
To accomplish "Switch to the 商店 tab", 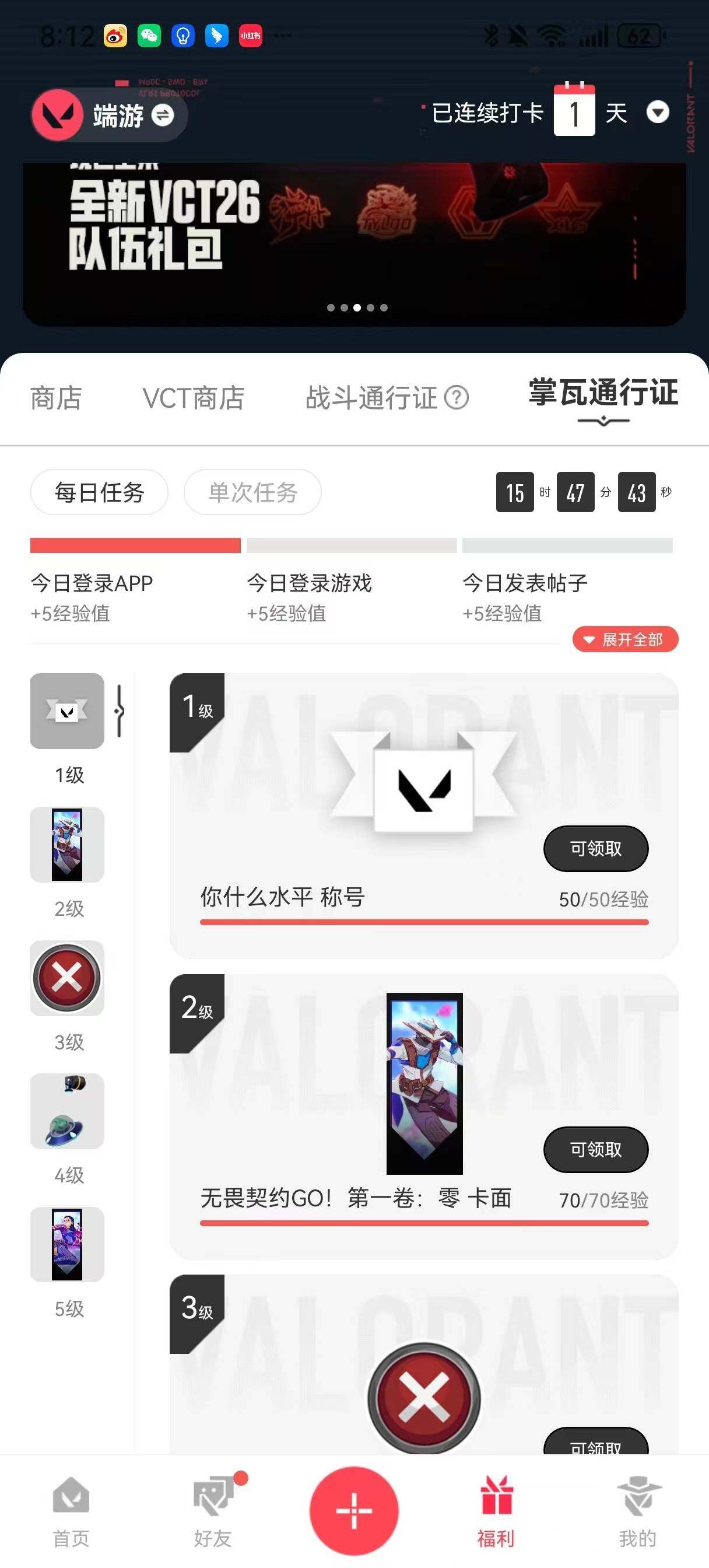I will (x=56, y=398).
